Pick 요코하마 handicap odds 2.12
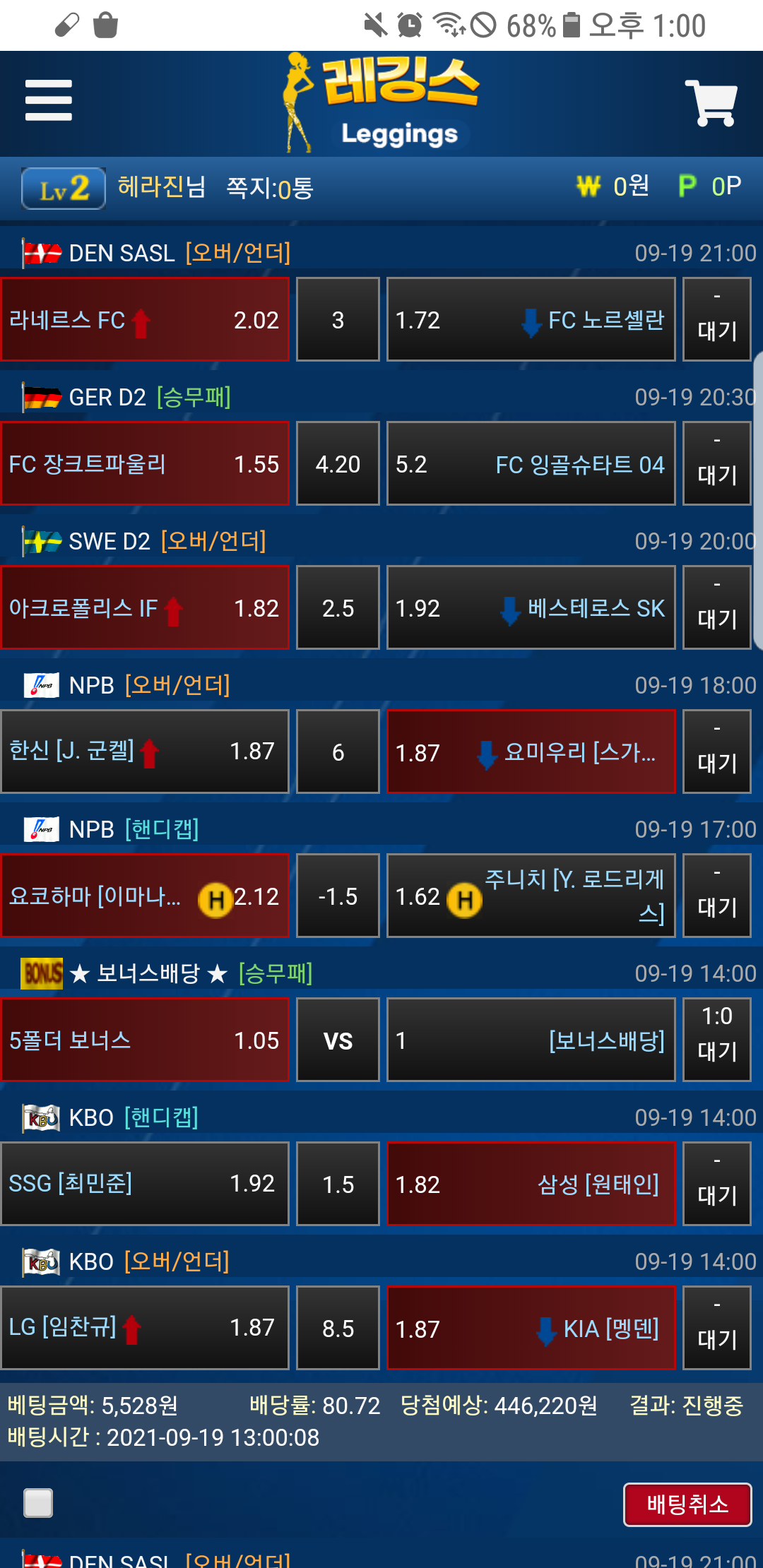Image resolution: width=763 pixels, height=1568 pixels. pos(145,896)
